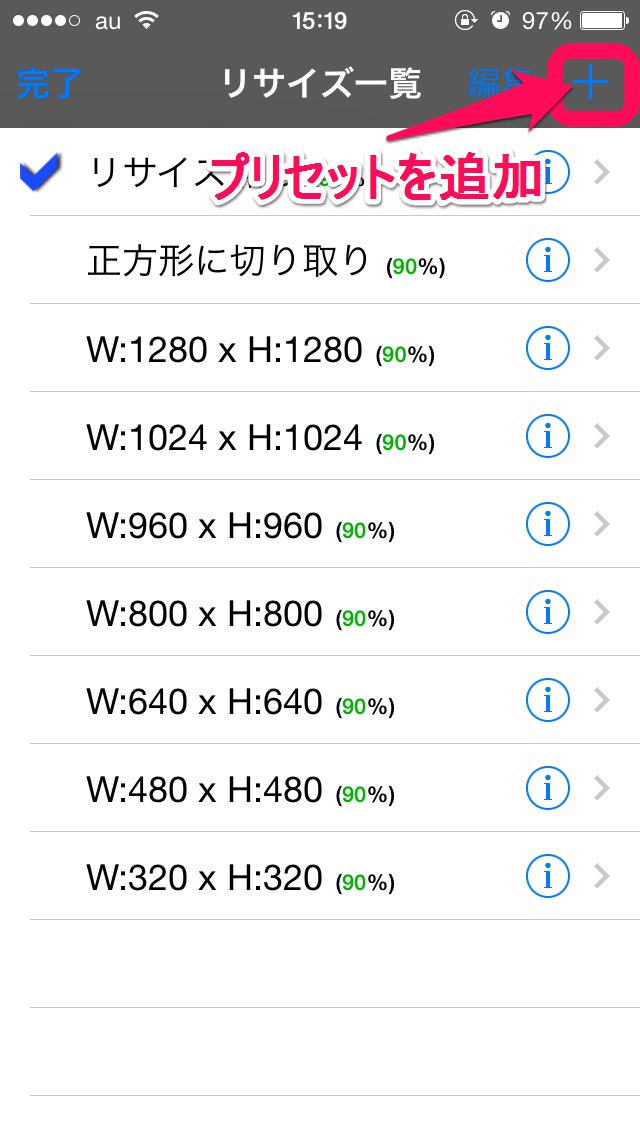
Task: Pick the W:320 x H:320 preset
Action: (205, 878)
